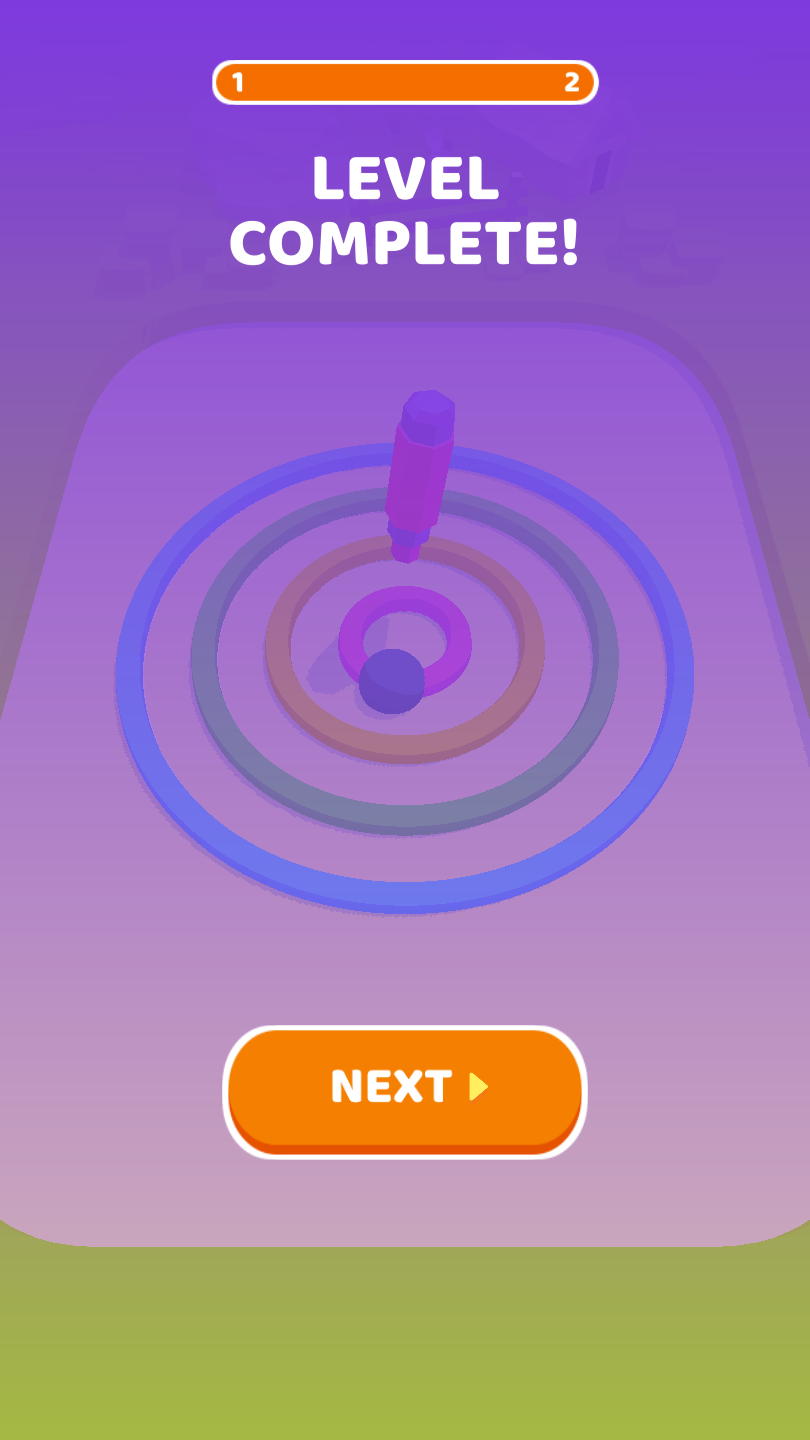Tap the NEXT button to continue
This screenshot has height=1440, width=810.
tap(404, 1090)
